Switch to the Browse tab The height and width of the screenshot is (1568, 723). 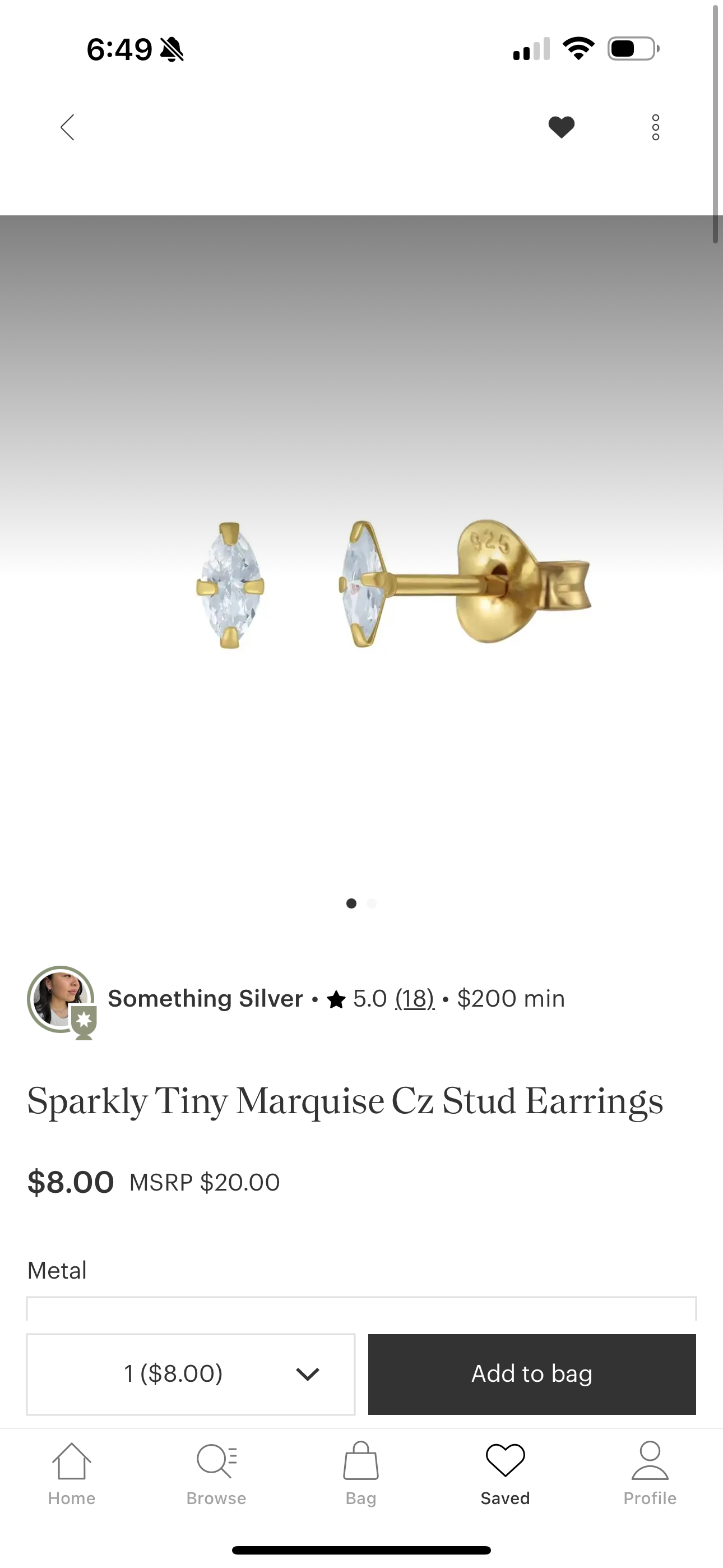(216, 1472)
